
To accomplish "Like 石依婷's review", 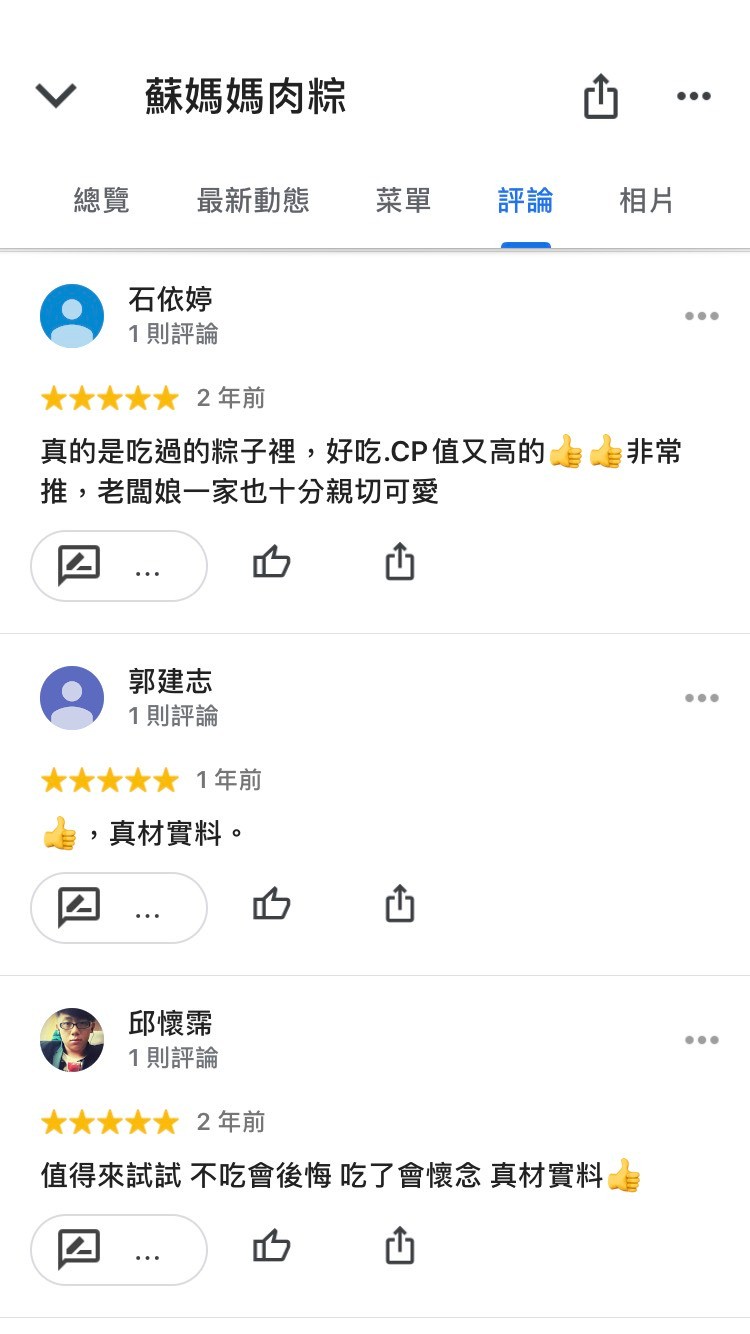I will click(x=271, y=564).
